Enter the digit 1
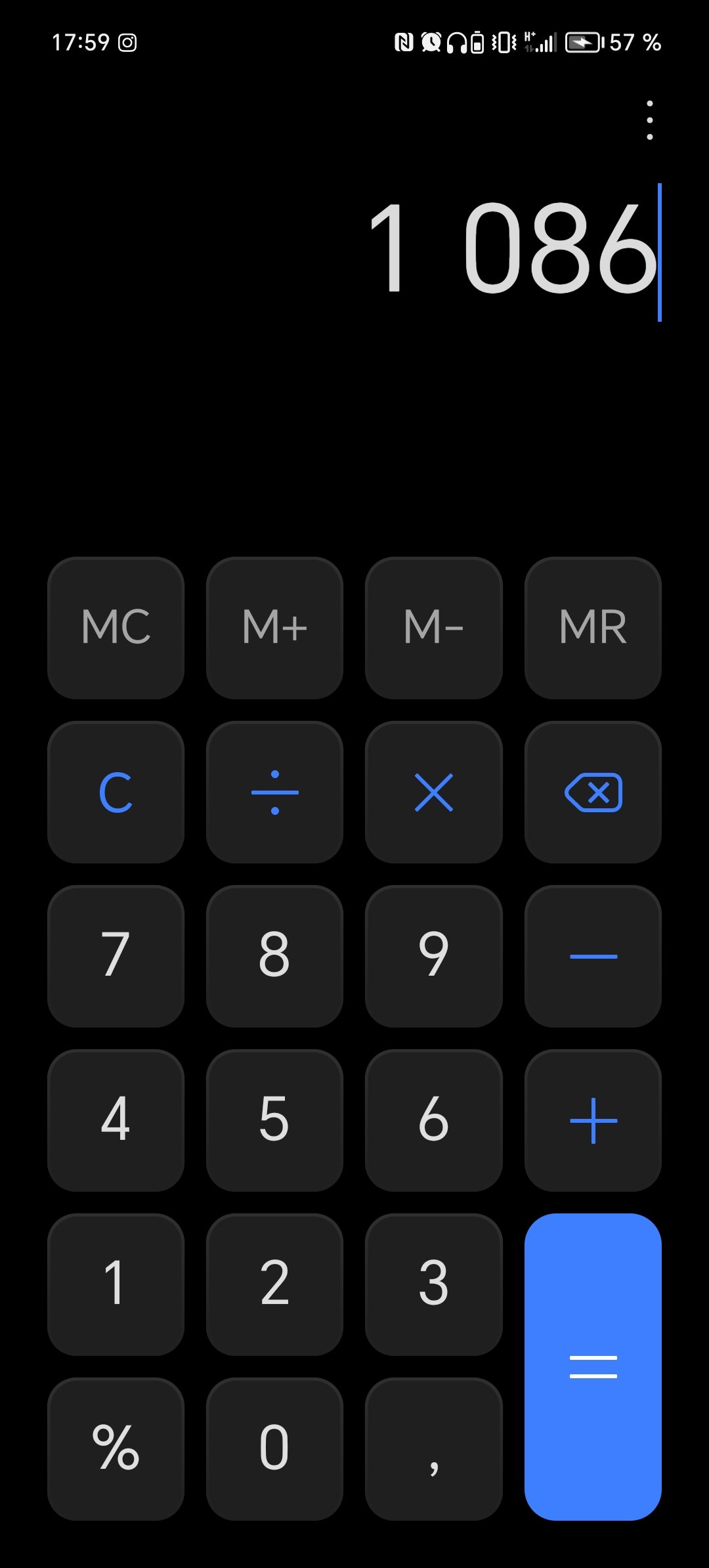 pyautogui.click(x=116, y=1284)
